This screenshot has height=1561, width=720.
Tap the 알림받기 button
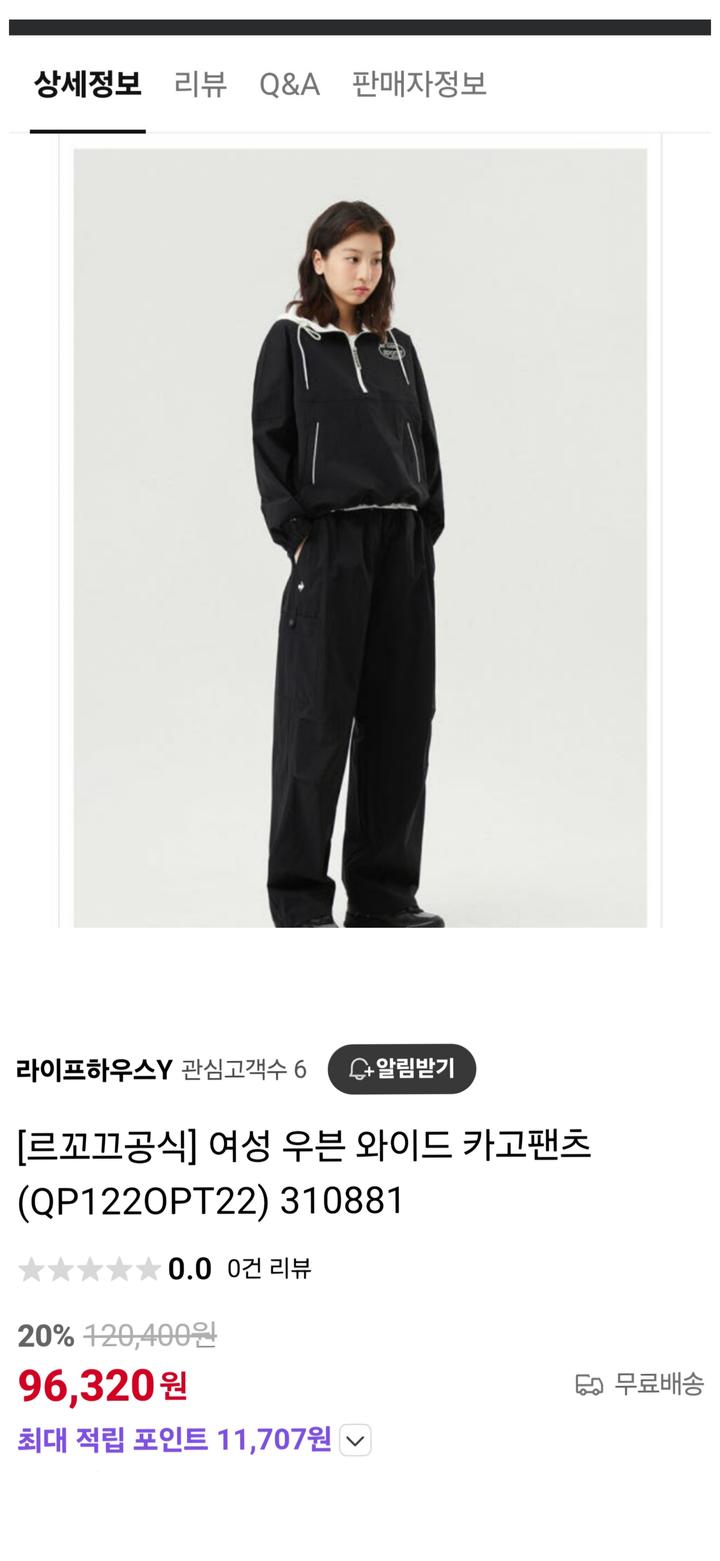pos(402,1069)
